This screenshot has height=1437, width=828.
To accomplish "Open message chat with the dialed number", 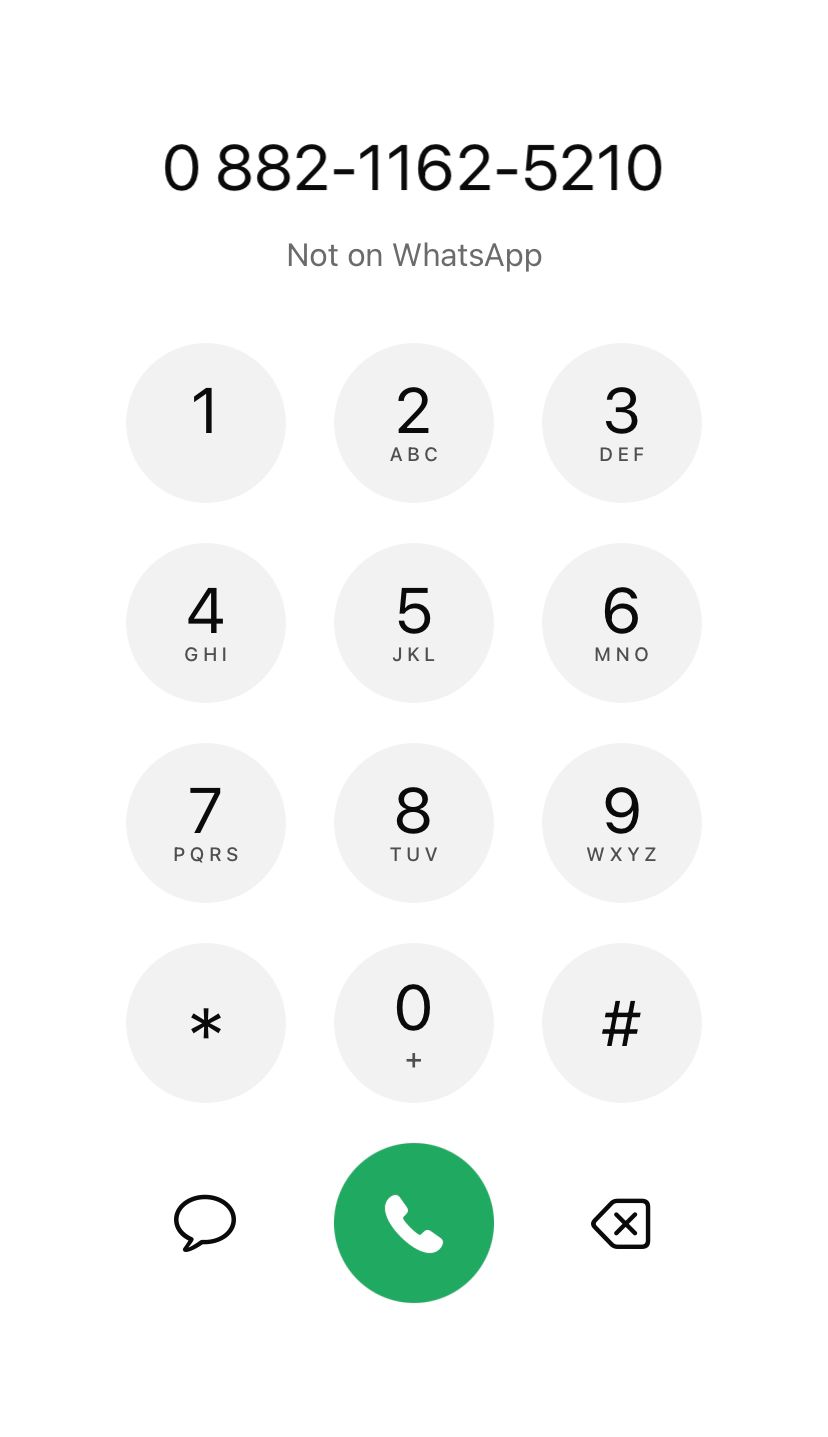I will (x=205, y=1222).
